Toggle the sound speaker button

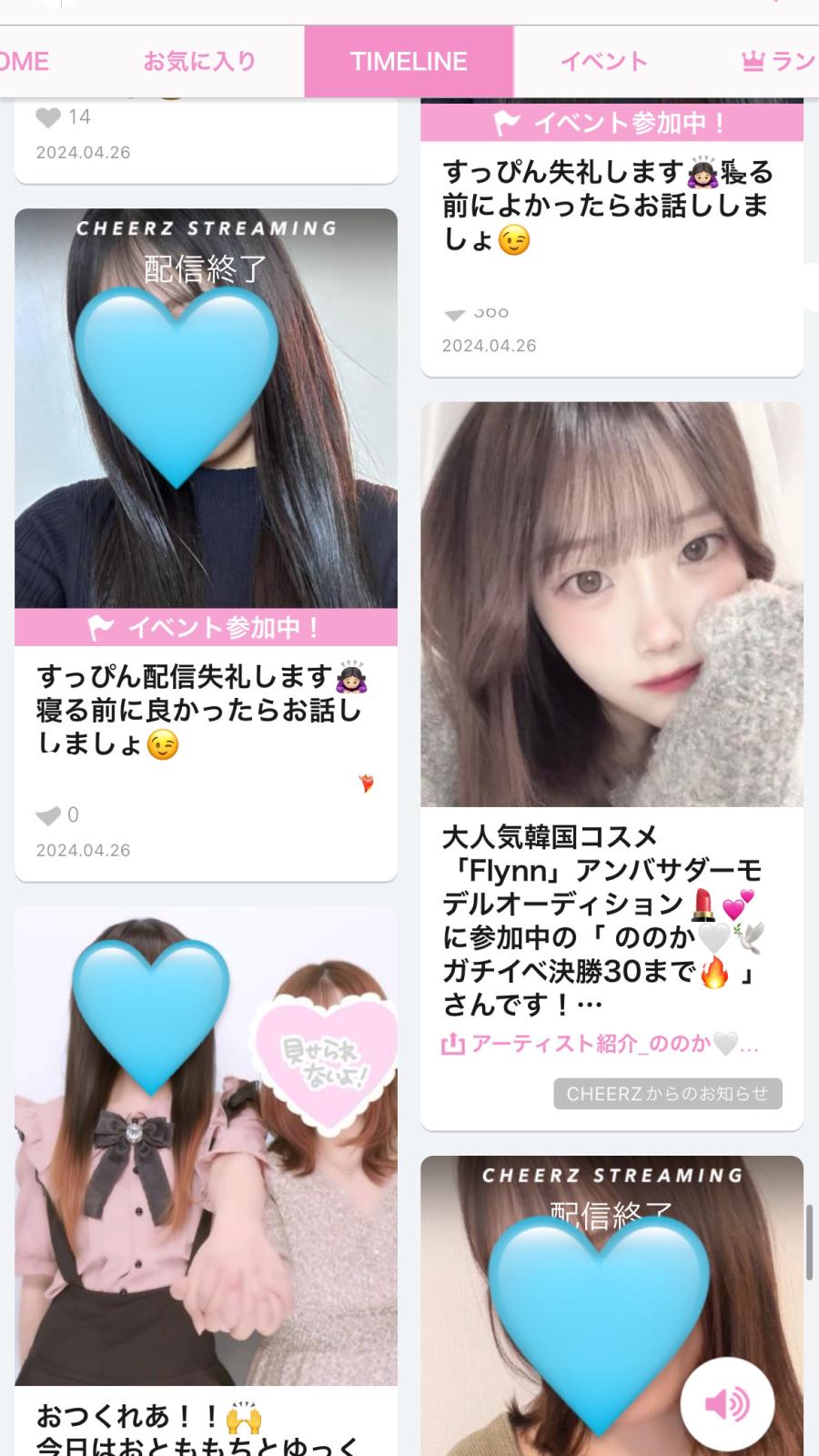tap(727, 1404)
